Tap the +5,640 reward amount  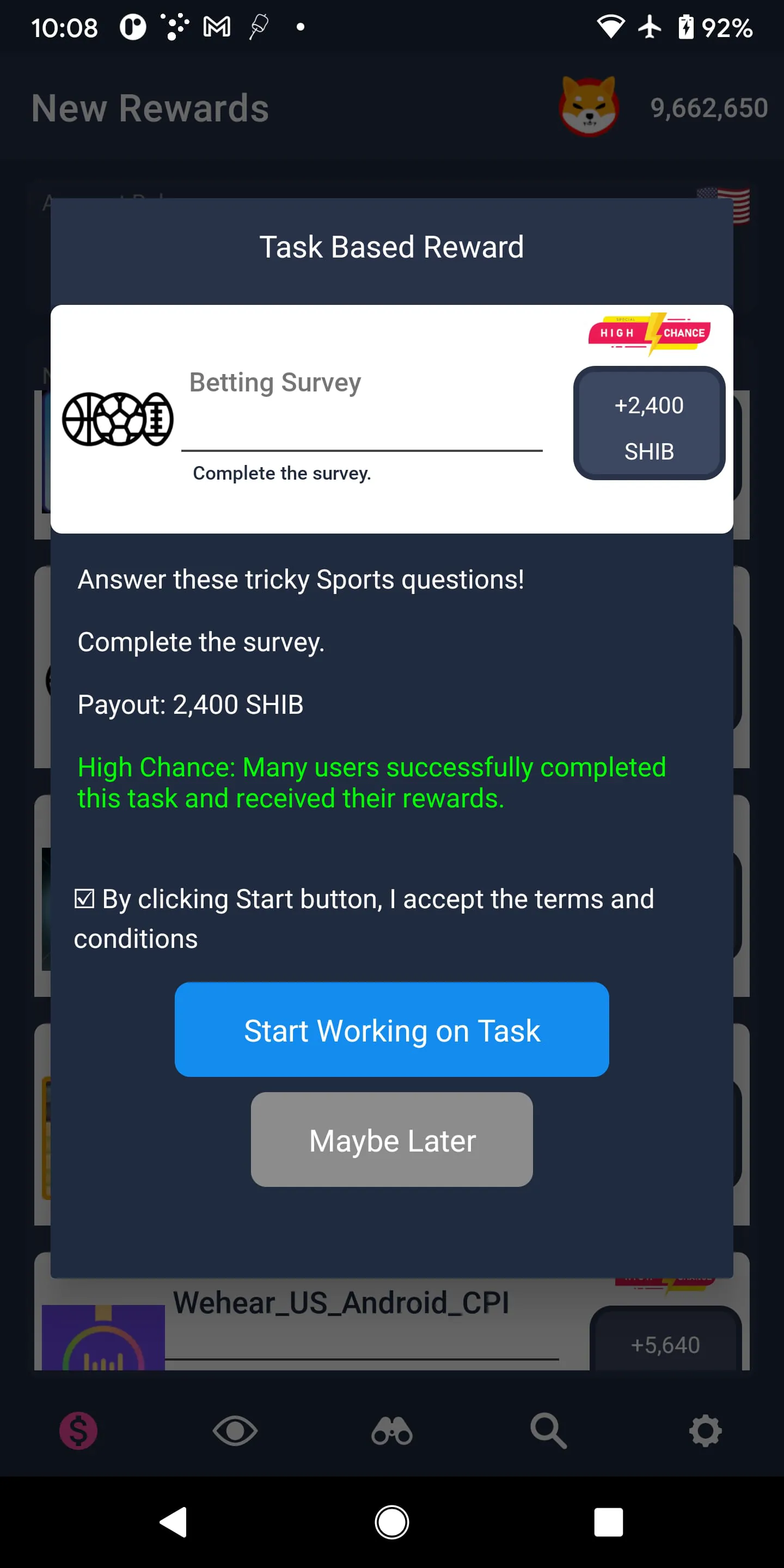click(666, 1345)
